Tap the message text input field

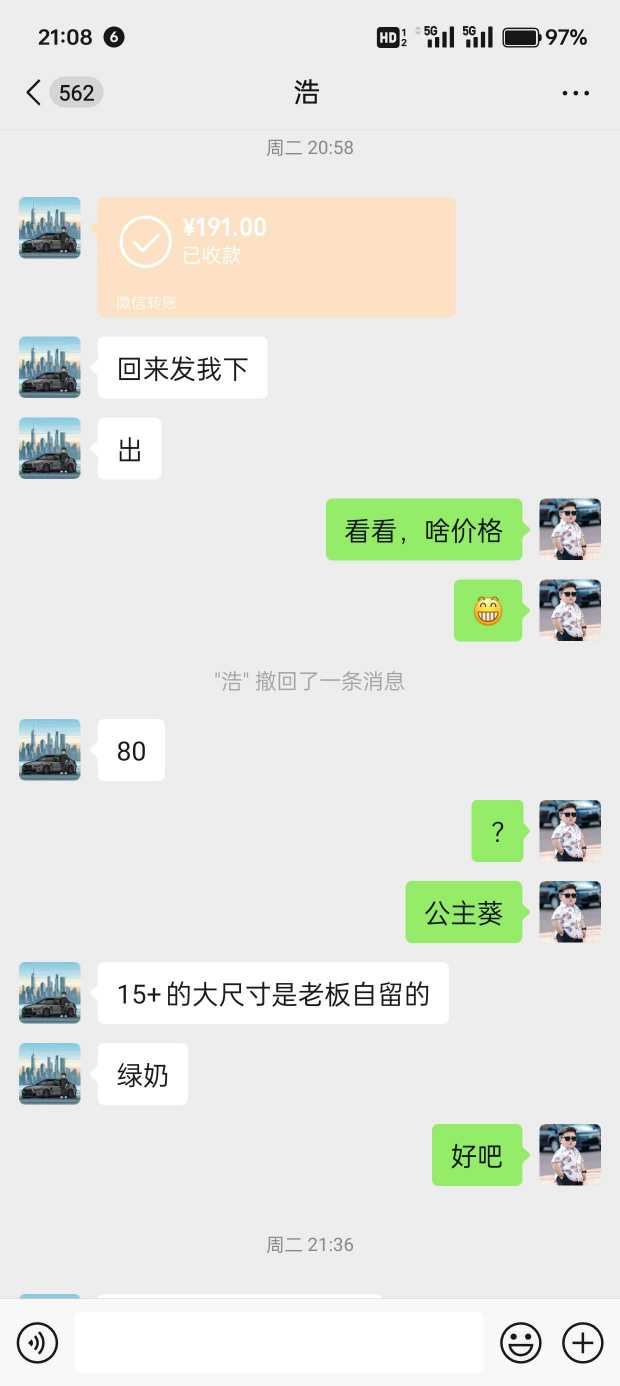pyautogui.click(x=278, y=1342)
